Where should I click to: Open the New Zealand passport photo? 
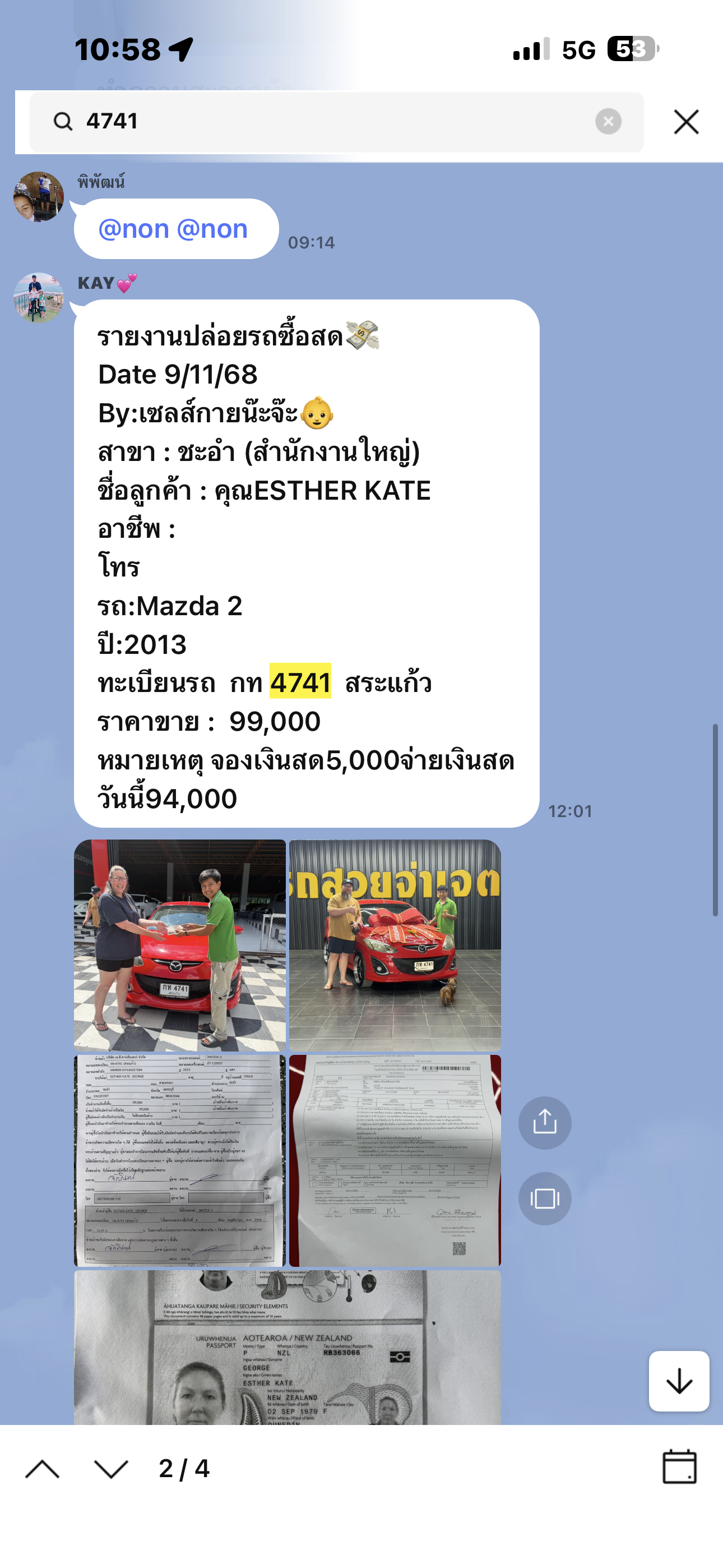click(x=288, y=1348)
